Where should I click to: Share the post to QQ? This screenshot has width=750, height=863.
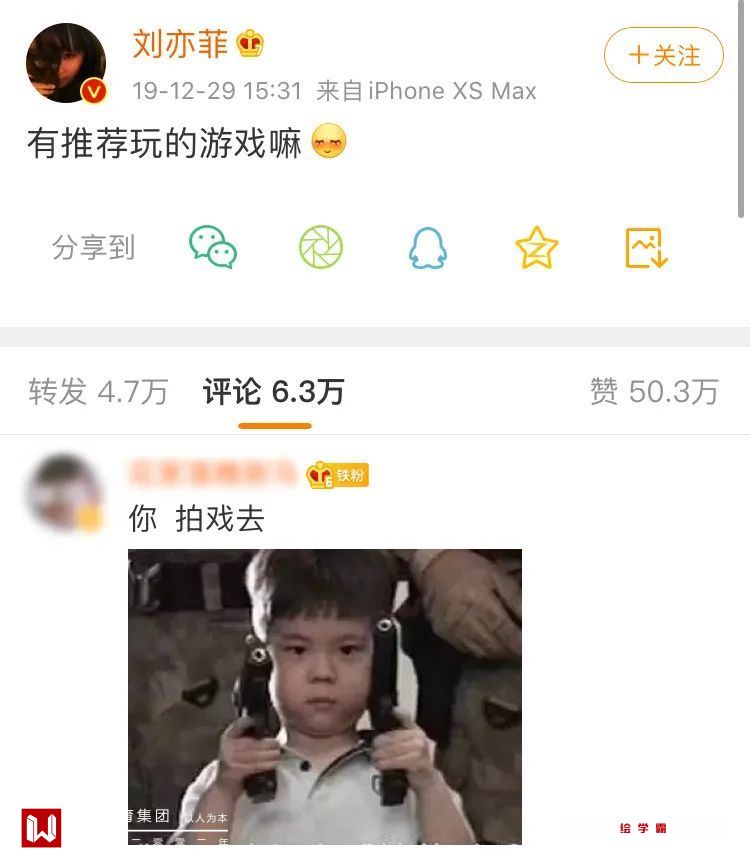pos(428,247)
